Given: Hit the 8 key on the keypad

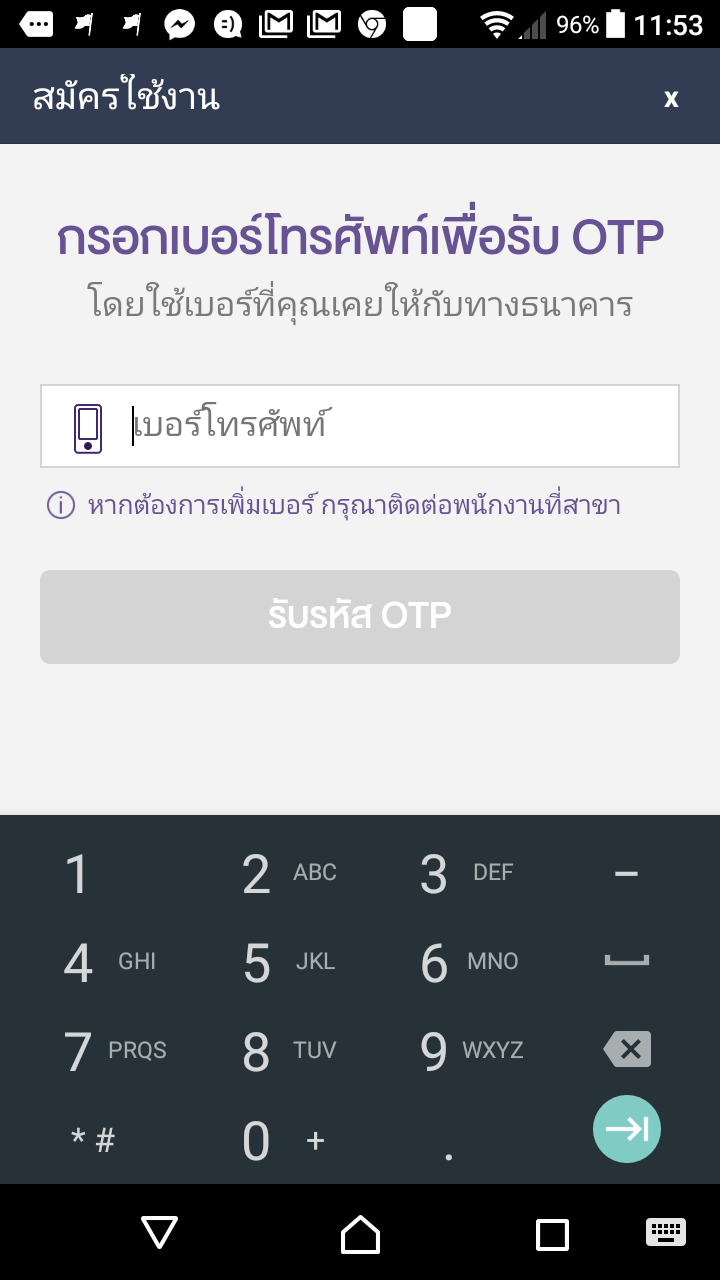Looking at the screenshot, I should click(257, 1052).
